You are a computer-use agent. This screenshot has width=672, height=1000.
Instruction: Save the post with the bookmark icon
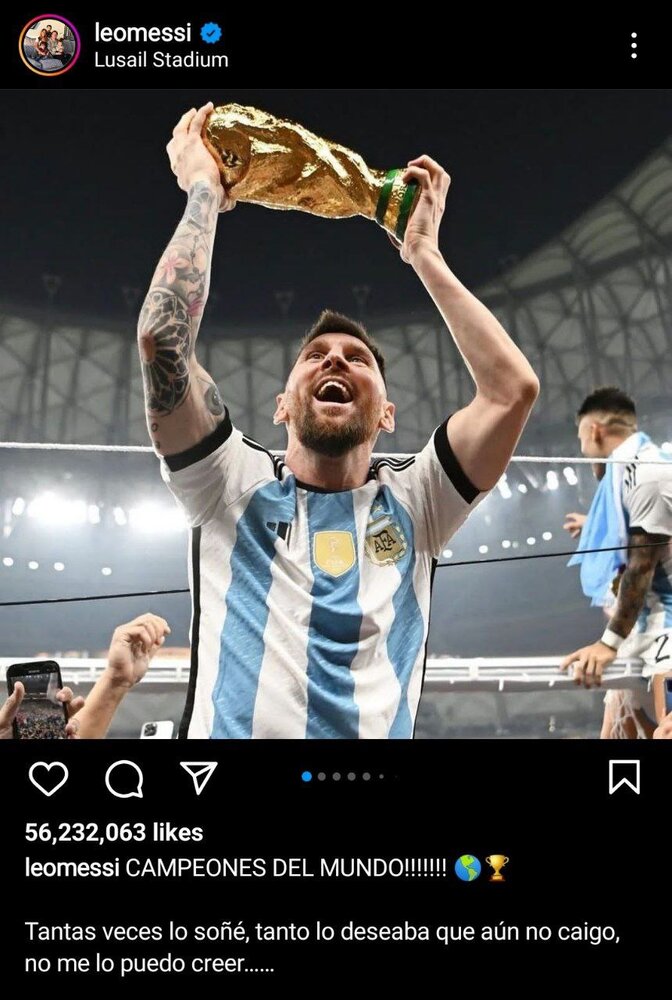[624, 777]
